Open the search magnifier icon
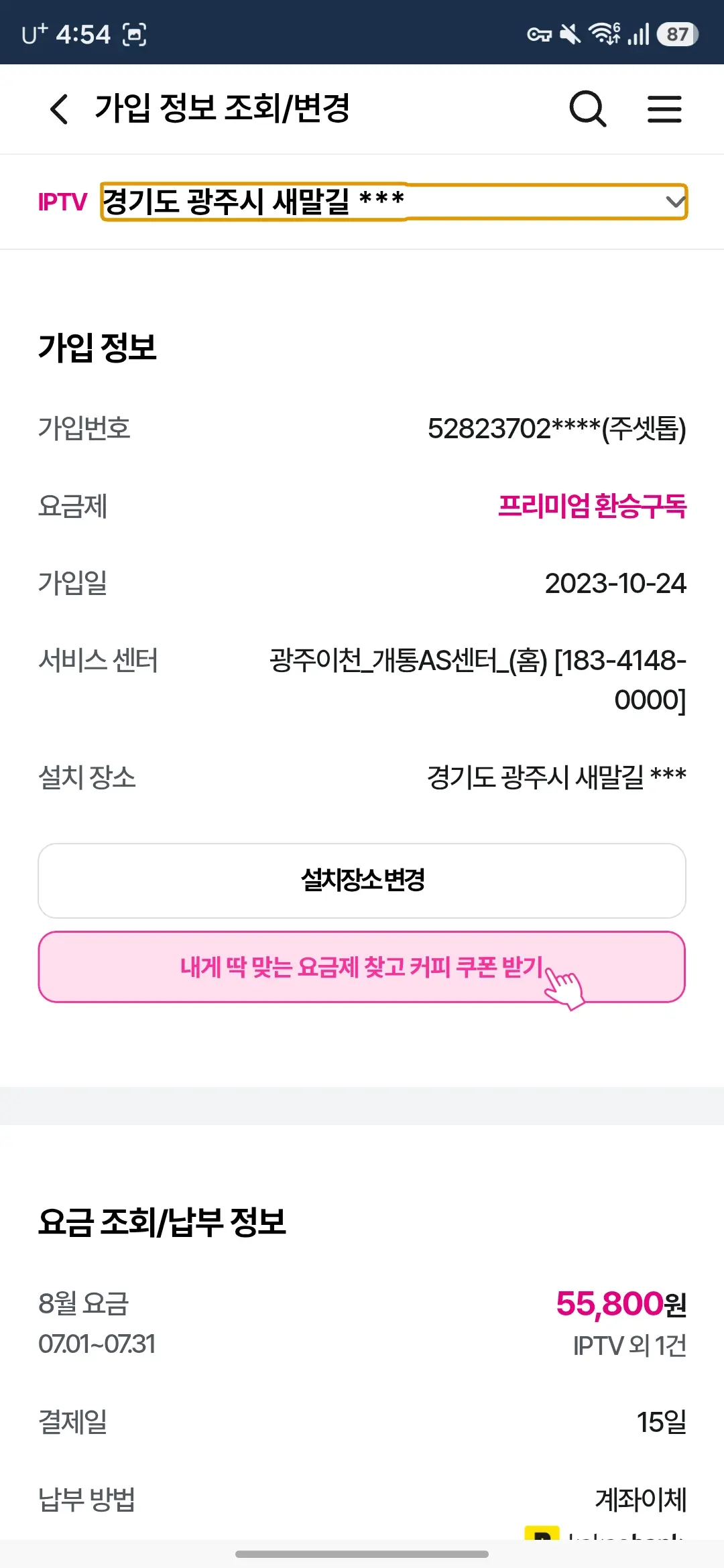The height and width of the screenshot is (1568, 724). pyautogui.click(x=588, y=109)
